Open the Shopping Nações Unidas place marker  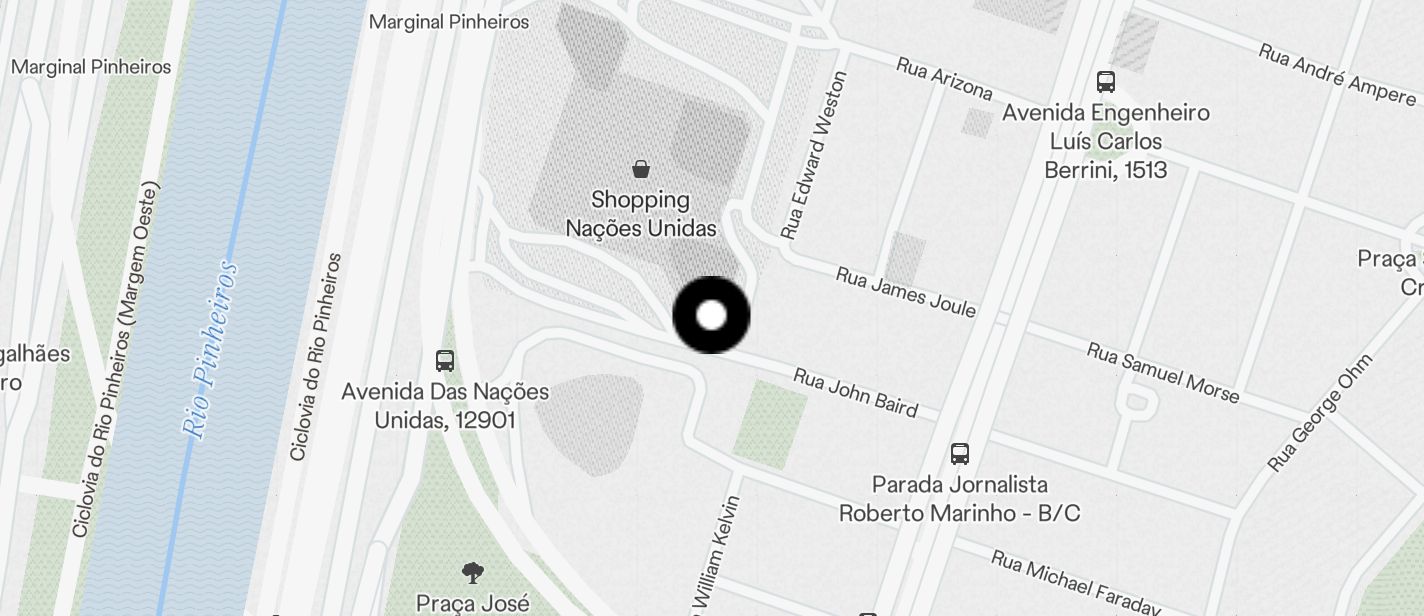click(640, 169)
